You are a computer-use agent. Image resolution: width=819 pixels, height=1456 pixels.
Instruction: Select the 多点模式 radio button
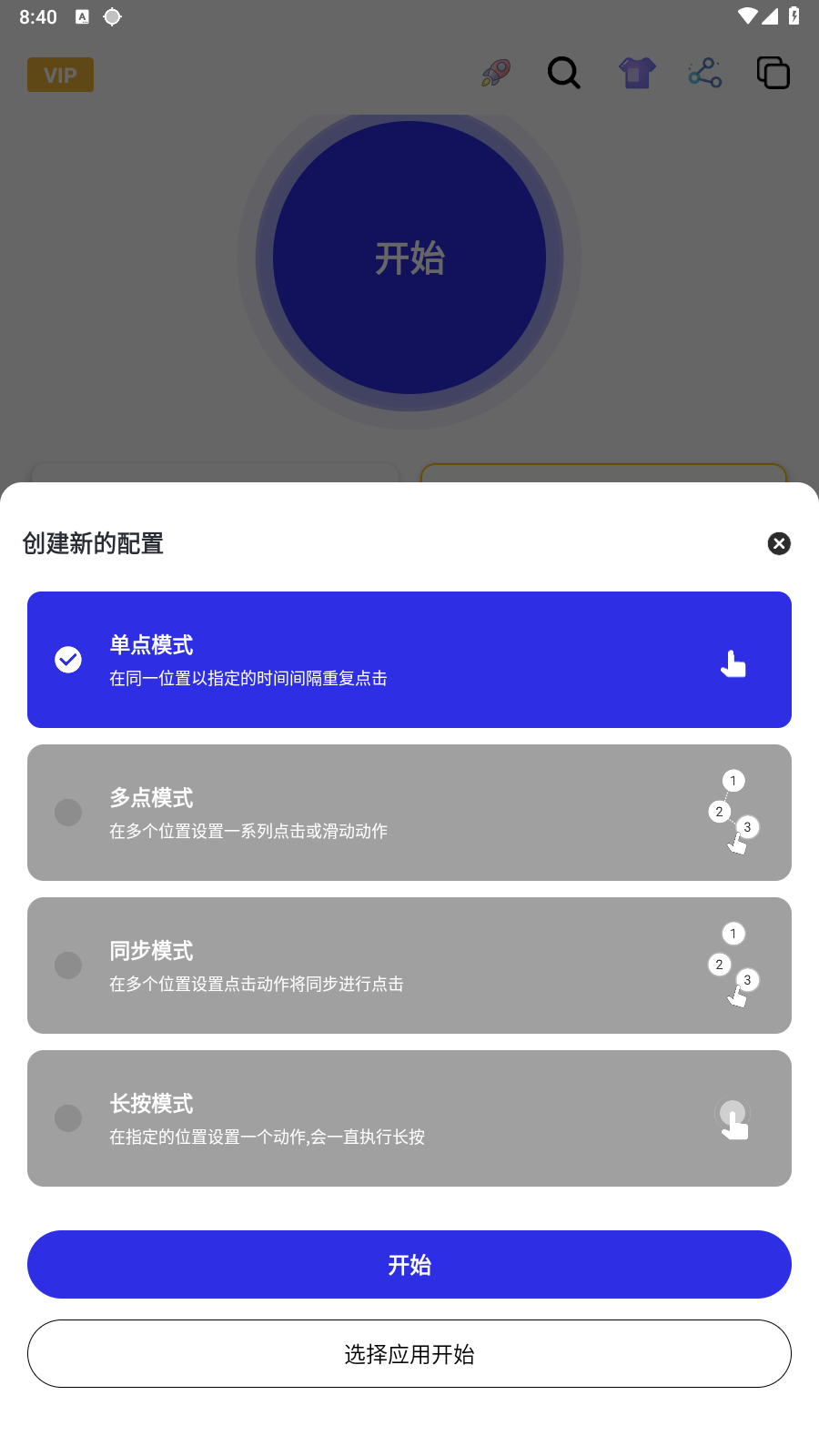(x=67, y=813)
